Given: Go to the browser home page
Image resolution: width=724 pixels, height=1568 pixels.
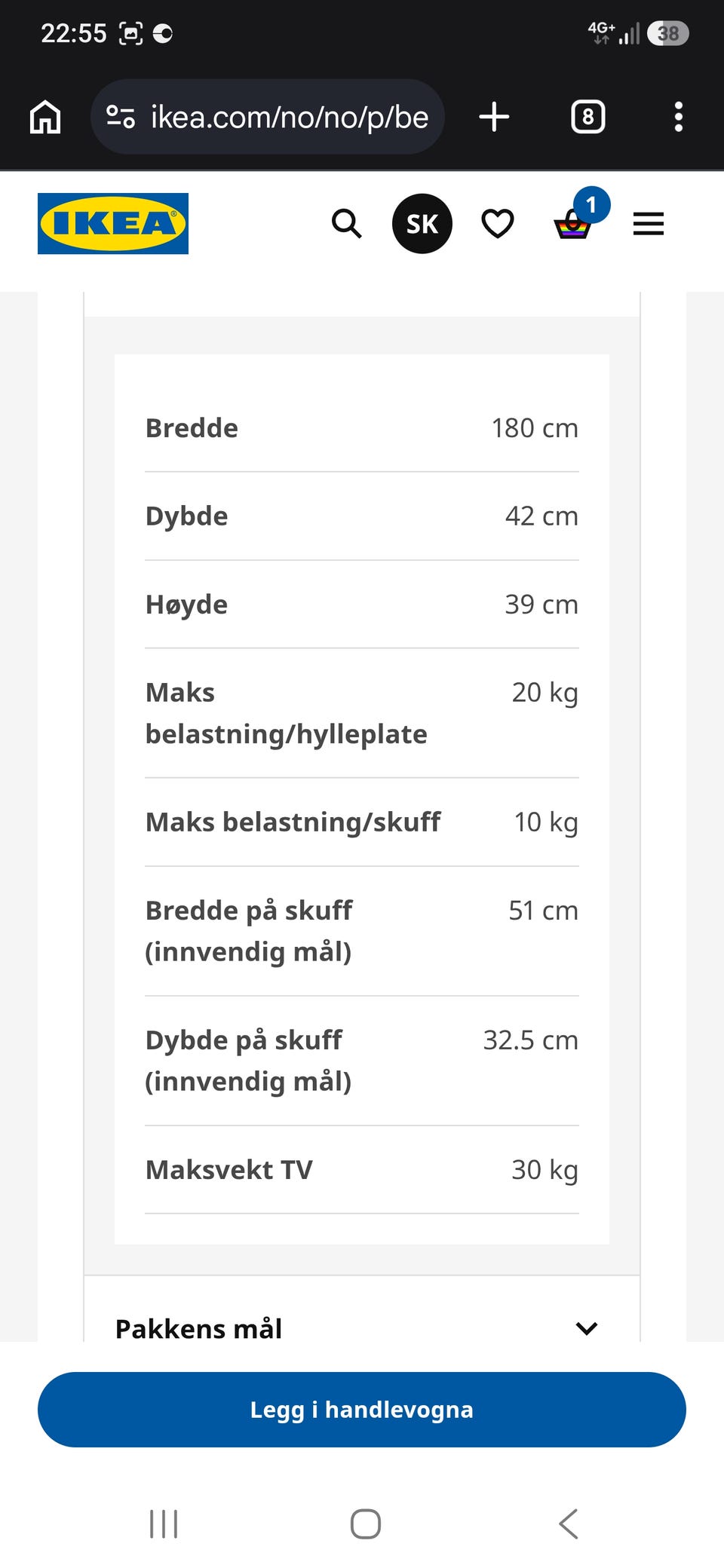Looking at the screenshot, I should tap(45, 117).
